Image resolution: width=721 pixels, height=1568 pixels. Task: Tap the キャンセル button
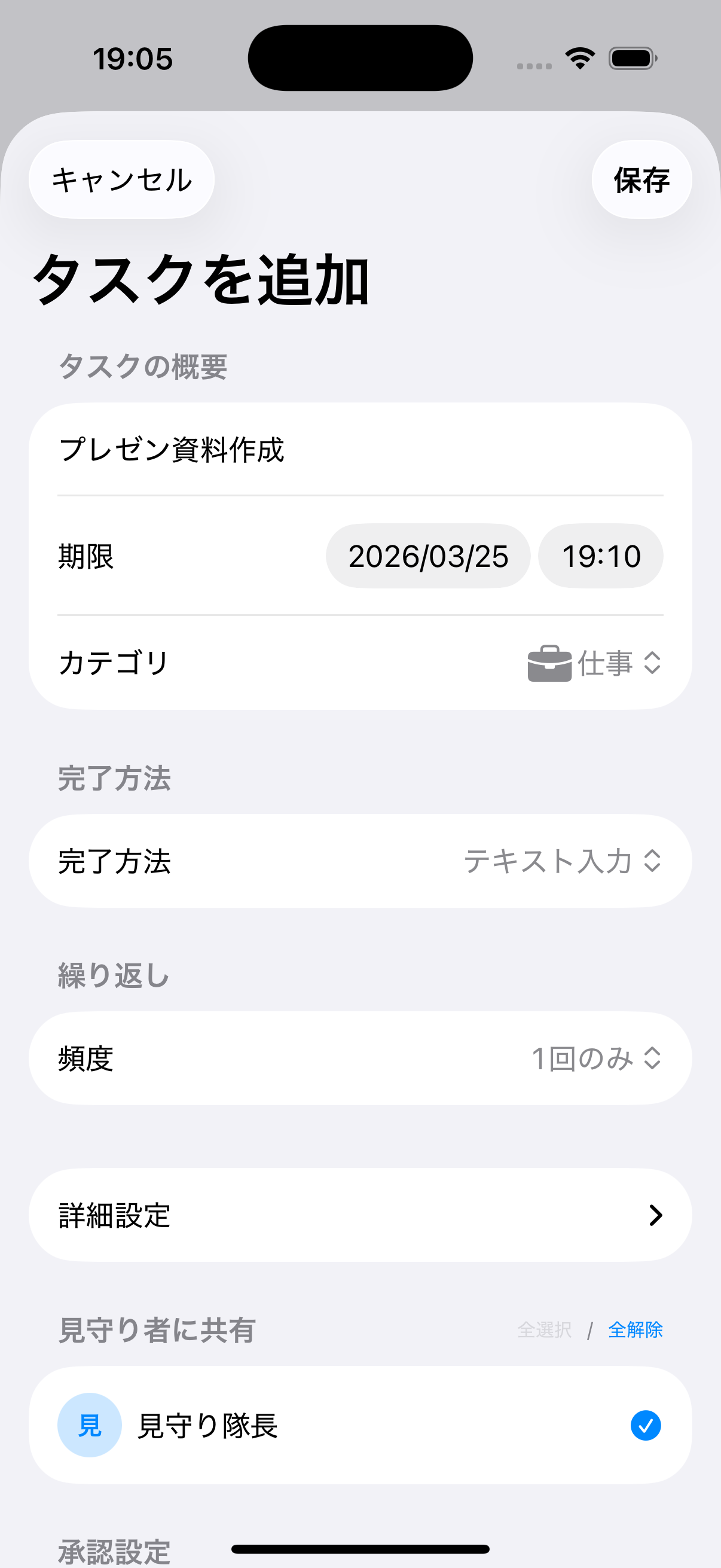121,179
